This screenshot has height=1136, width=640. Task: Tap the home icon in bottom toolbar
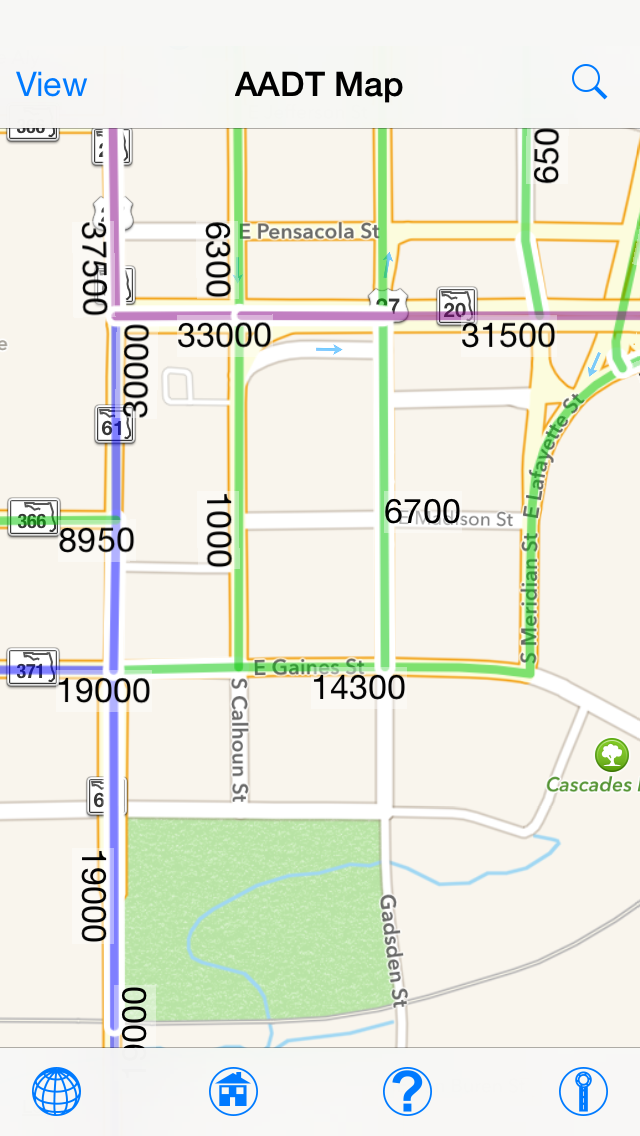[x=233, y=1091]
